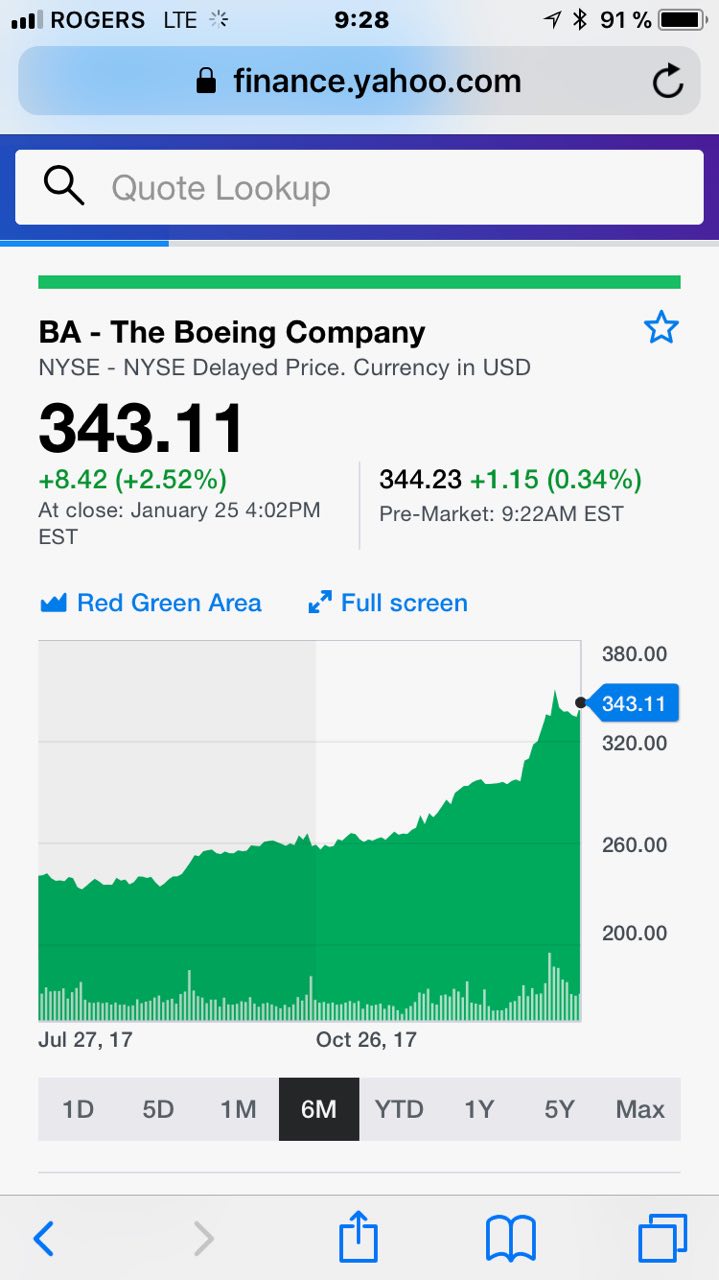Viewport: 719px width, 1280px height.
Task: Add Boeing to watchlist with star
Action: (661, 328)
